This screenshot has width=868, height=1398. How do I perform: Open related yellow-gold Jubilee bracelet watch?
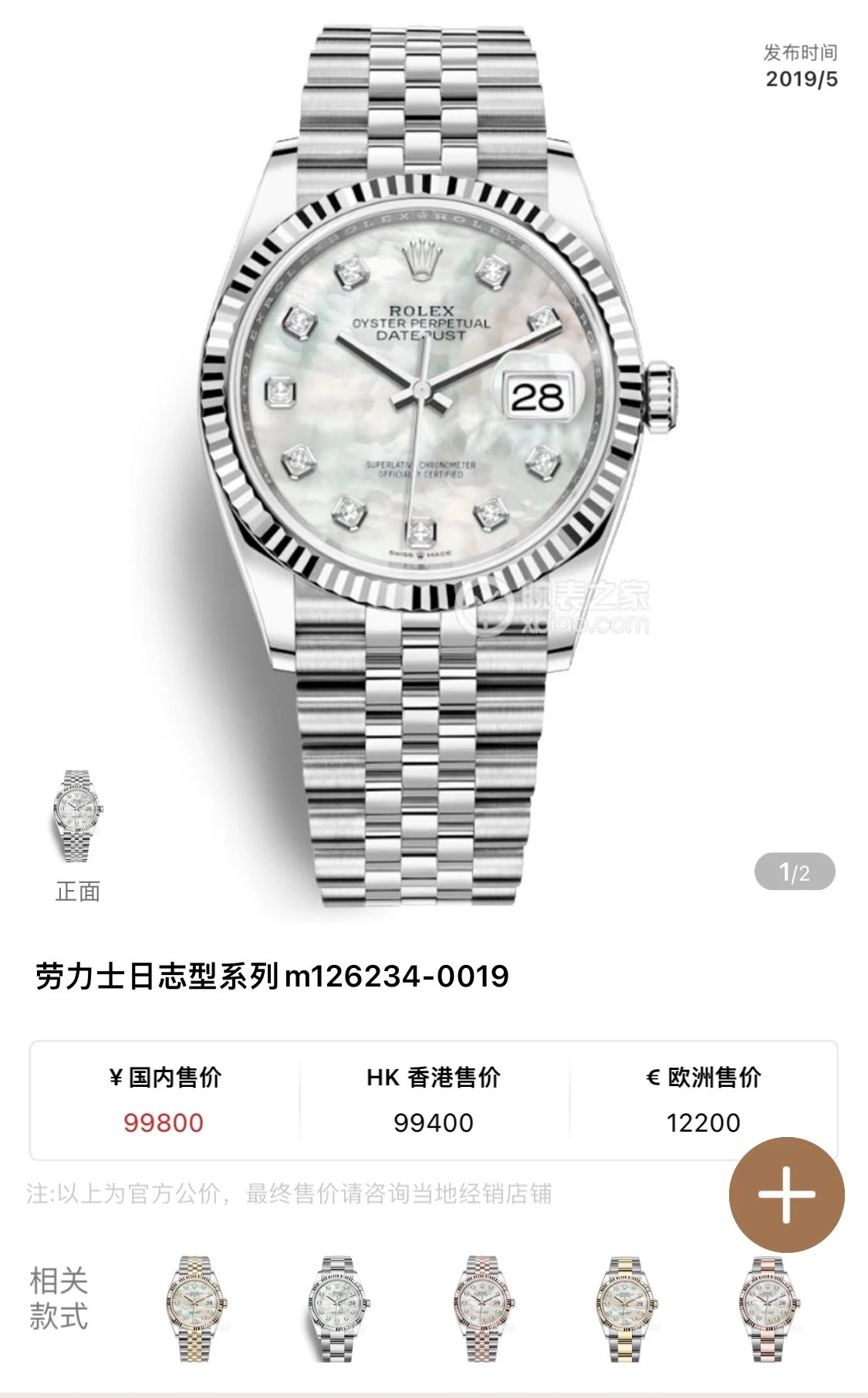(196, 1308)
